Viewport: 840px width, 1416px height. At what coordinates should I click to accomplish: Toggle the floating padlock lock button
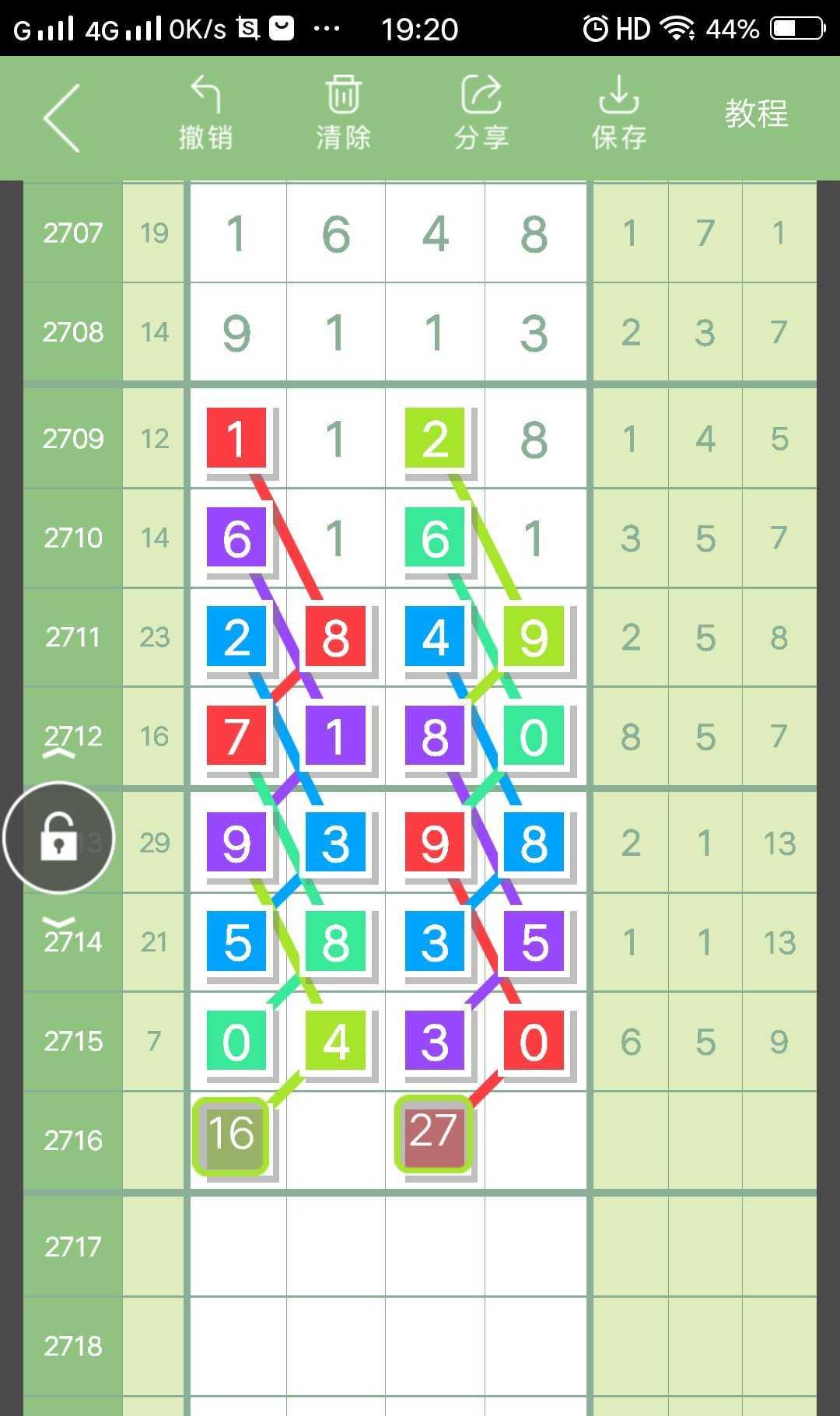tap(59, 838)
